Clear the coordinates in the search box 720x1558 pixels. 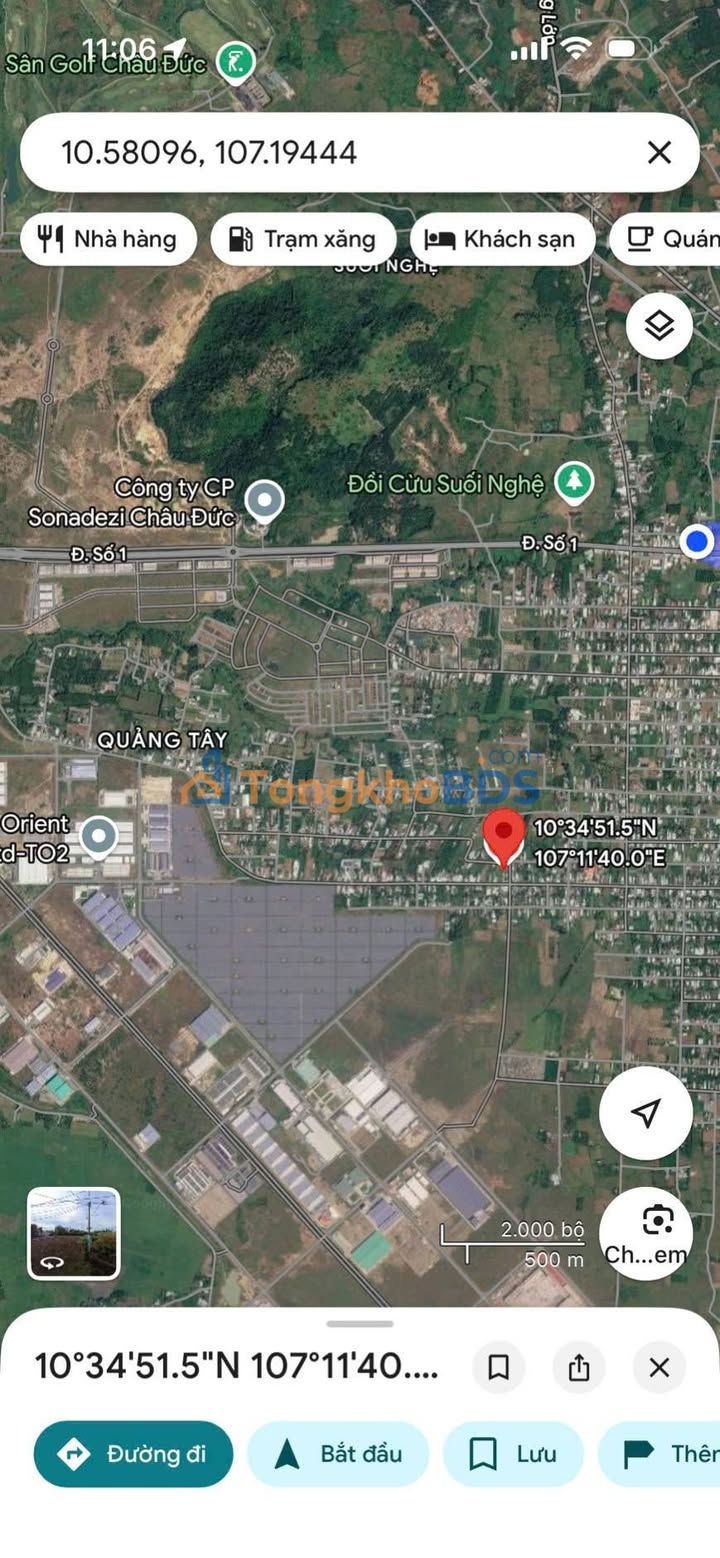point(659,152)
